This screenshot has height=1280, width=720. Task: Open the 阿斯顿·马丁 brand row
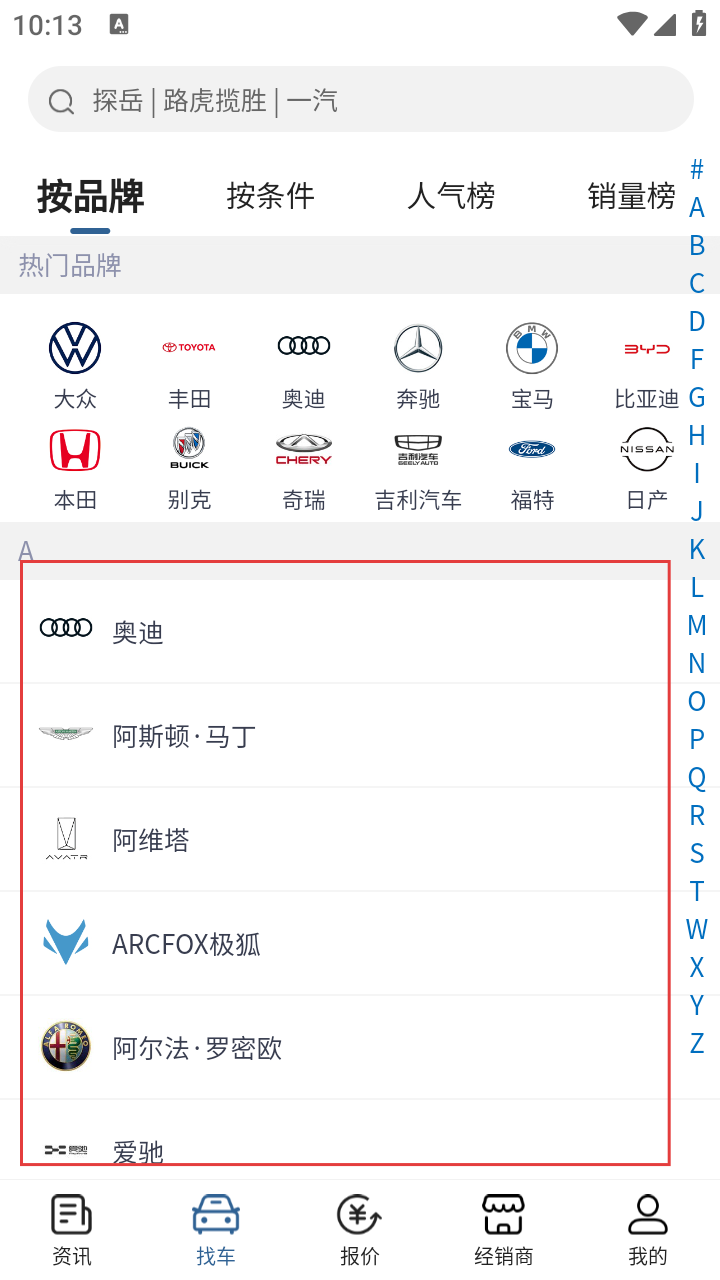340,736
